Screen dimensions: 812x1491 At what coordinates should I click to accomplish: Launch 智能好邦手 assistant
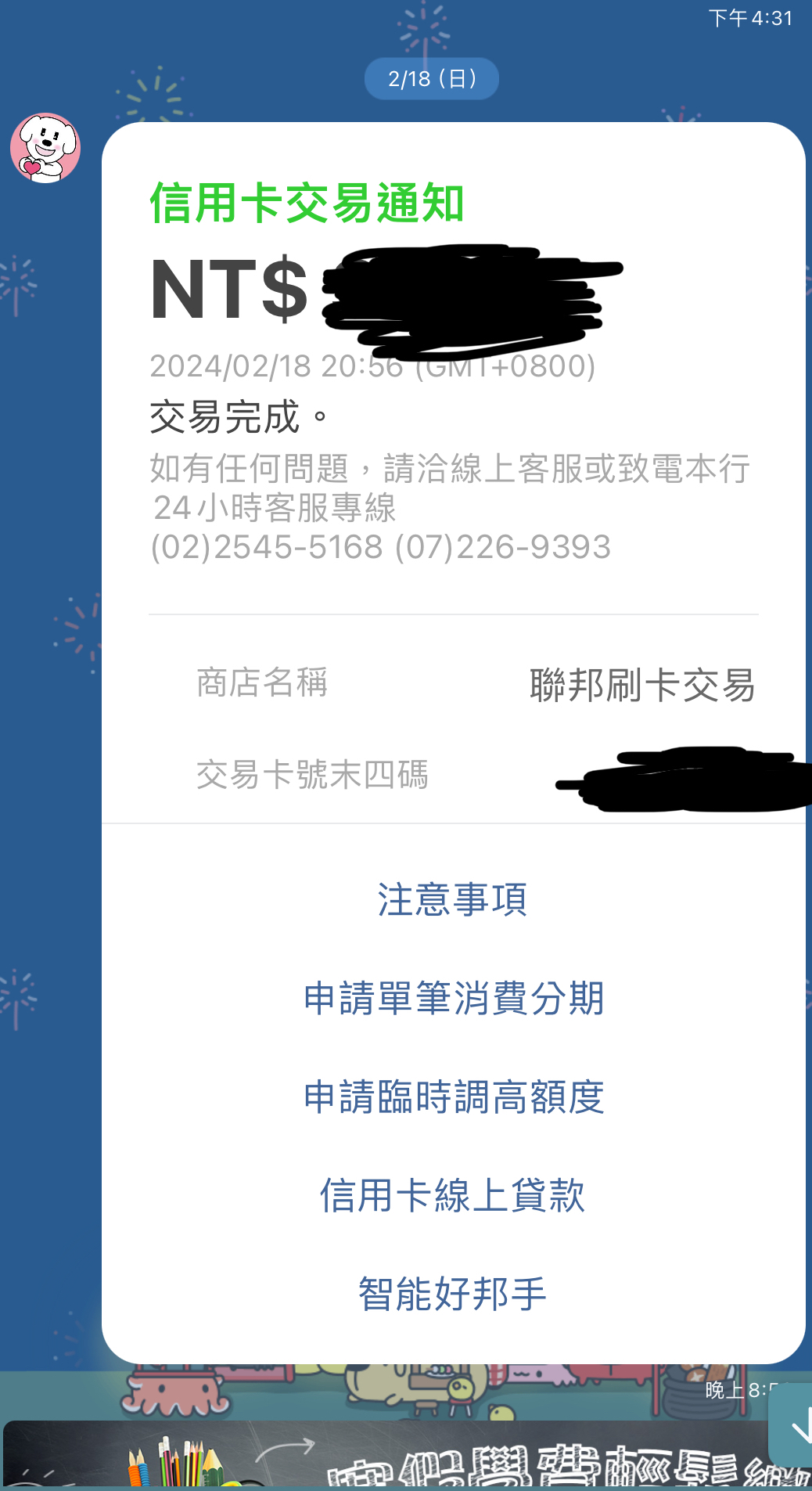coord(453,1294)
